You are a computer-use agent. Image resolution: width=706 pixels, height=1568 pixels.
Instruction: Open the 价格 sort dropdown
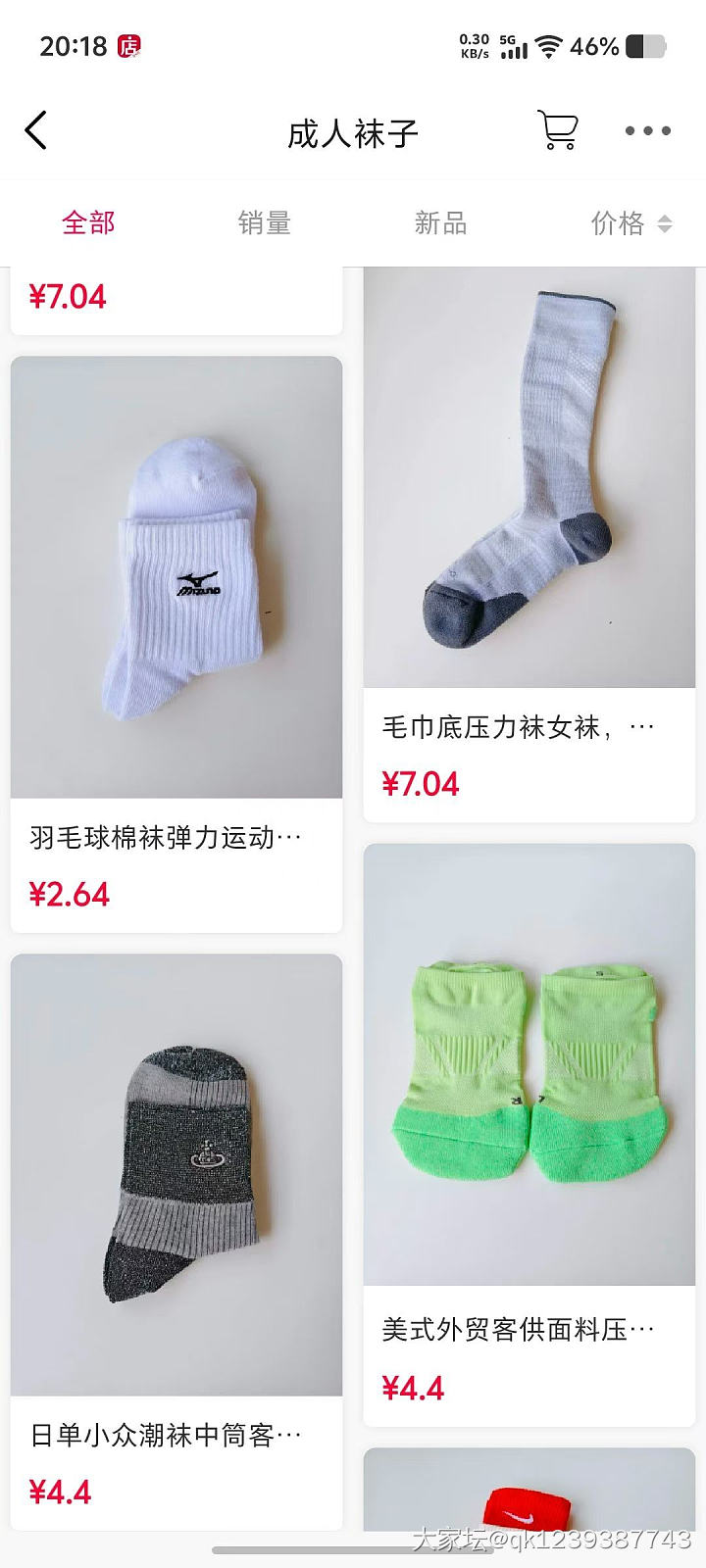618,223
